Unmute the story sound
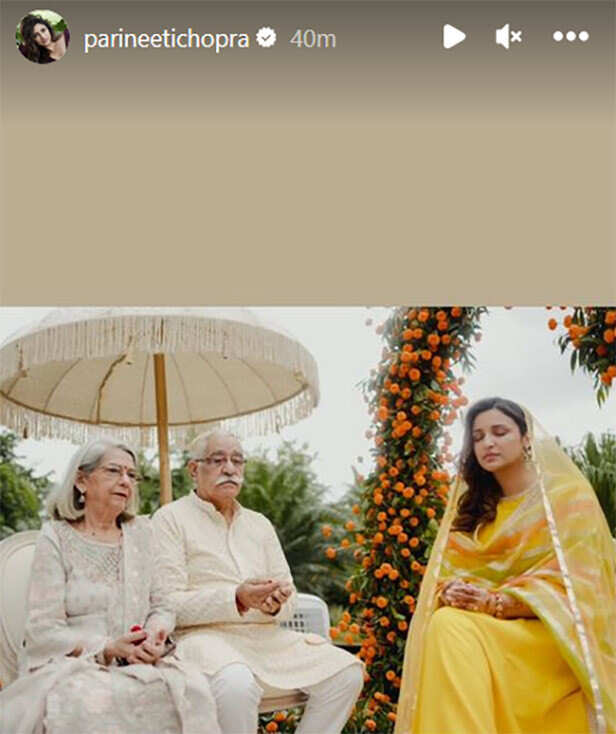The image size is (616, 734). [508, 37]
